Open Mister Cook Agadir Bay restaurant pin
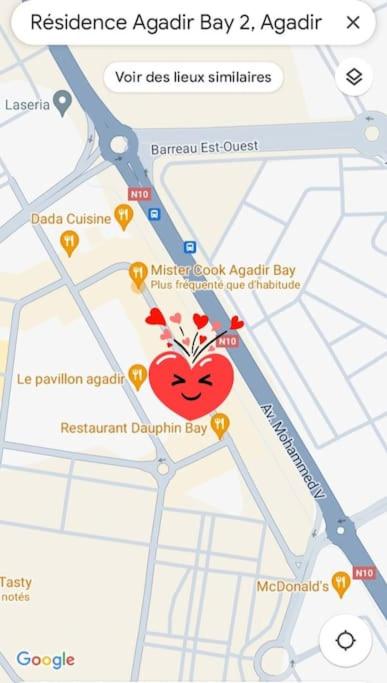387x683 pixels. pos(138,275)
